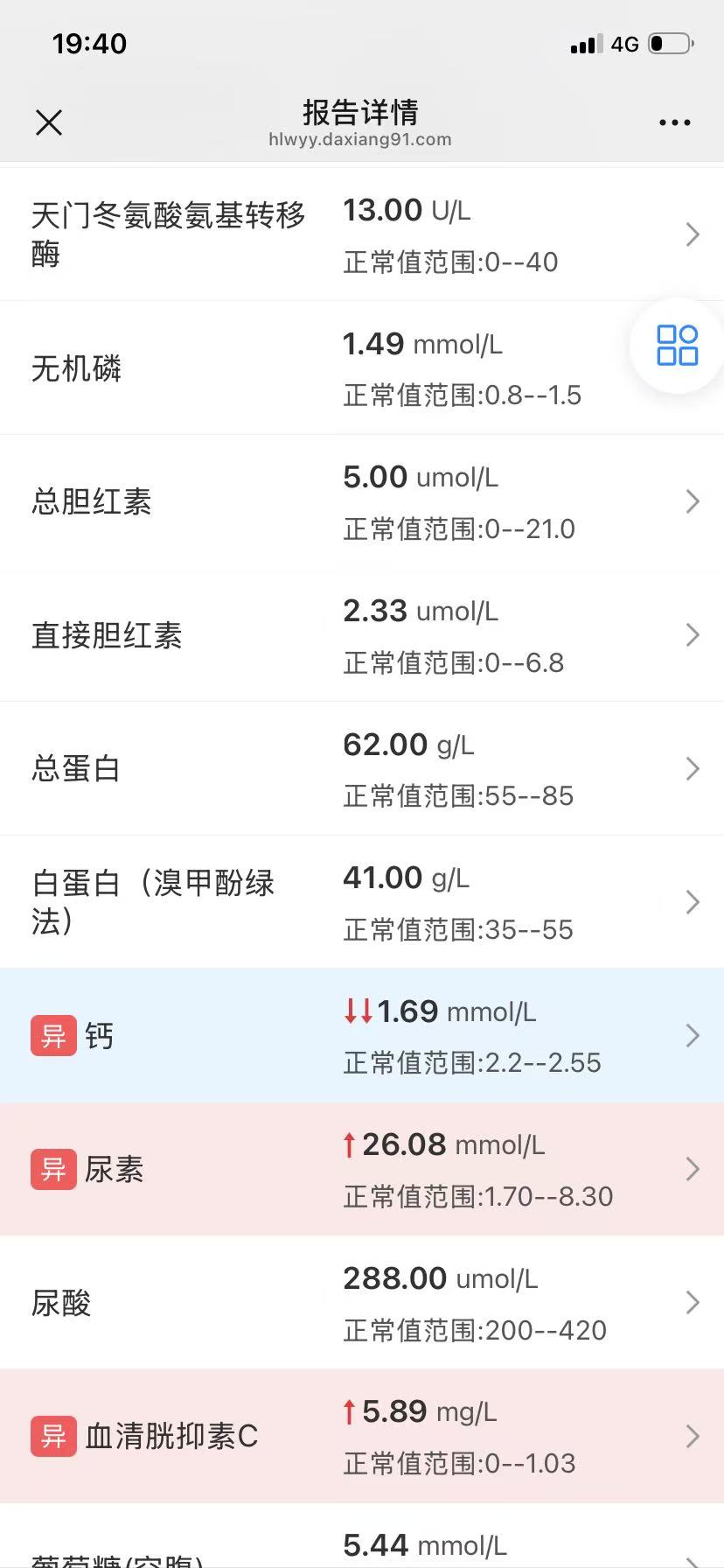Open 直接胆红素 result row
The width and height of the screenshot is (724, 1568).
362,635
